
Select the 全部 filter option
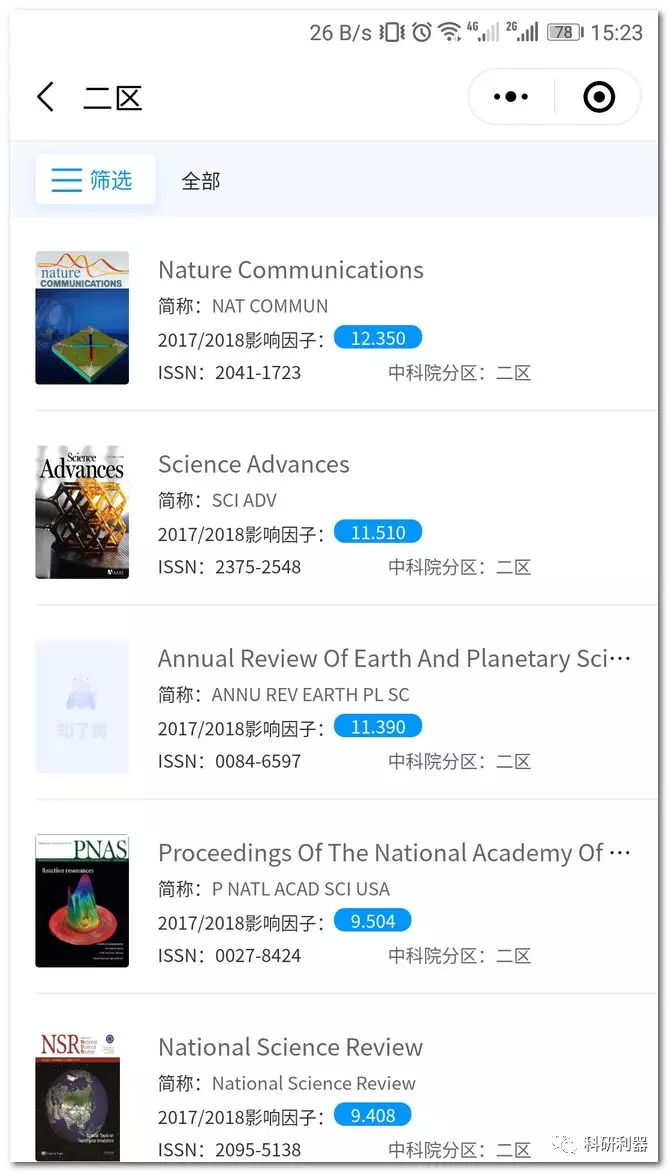click(200, 181)
